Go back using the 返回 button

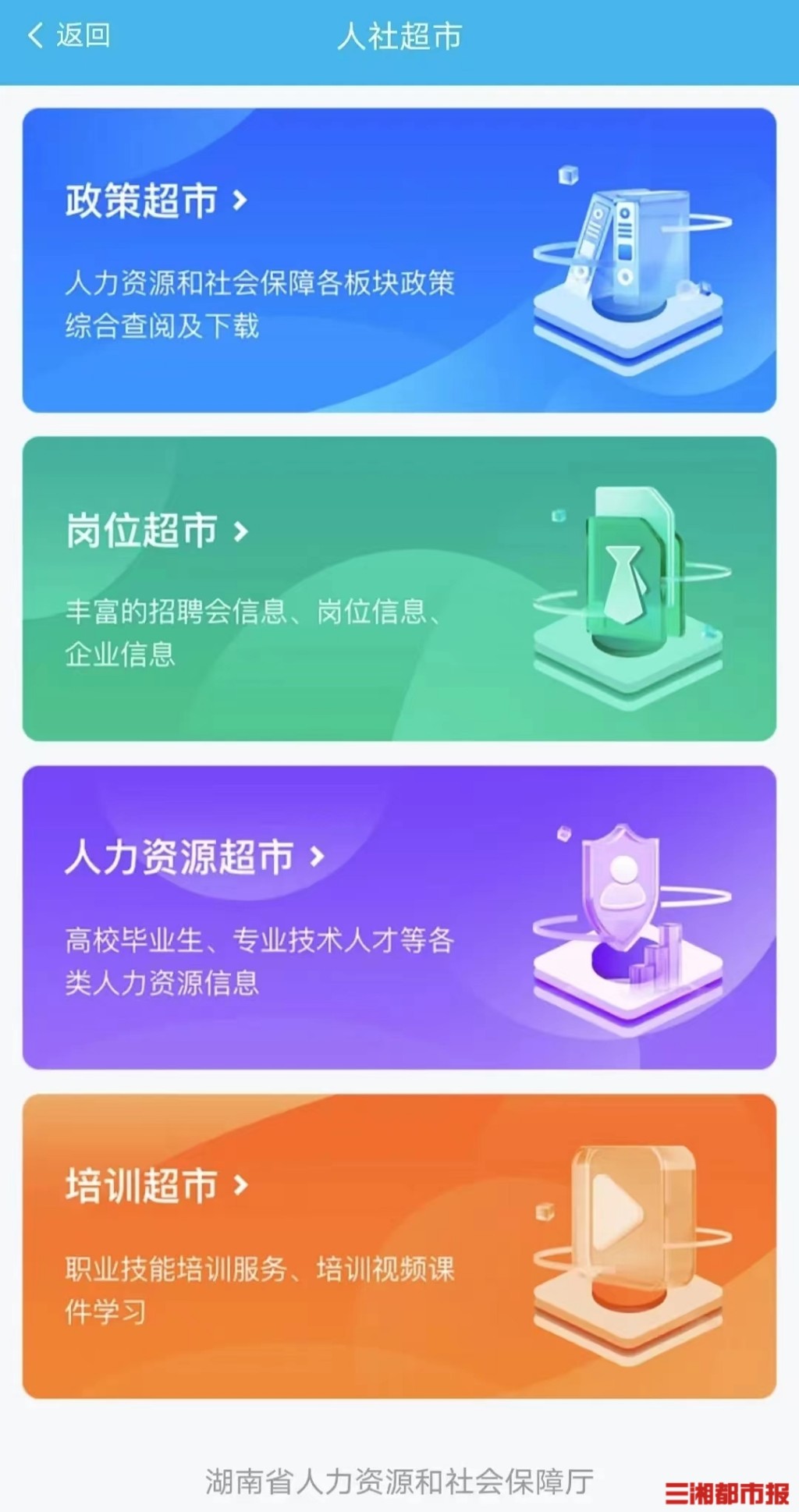(69, 36)
